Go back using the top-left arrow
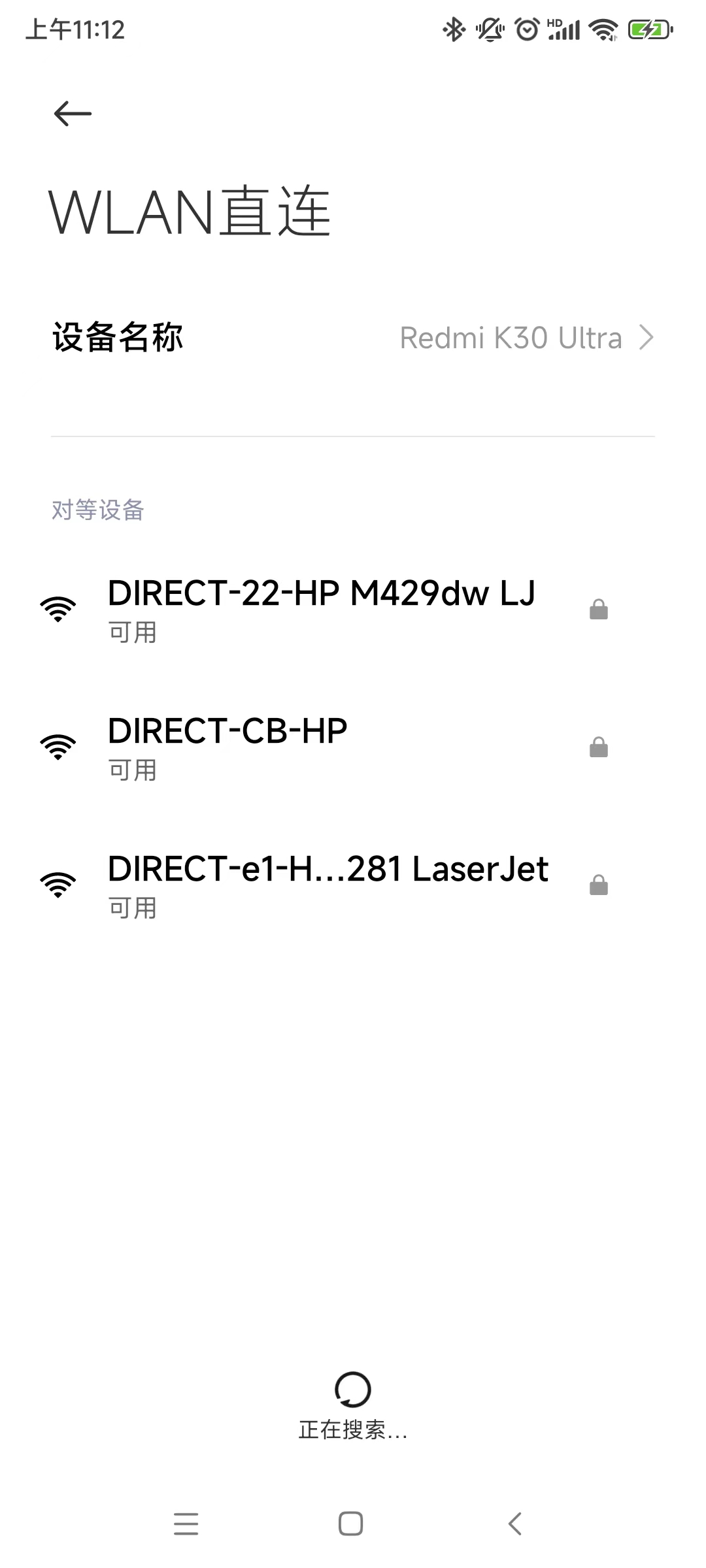 (x=73, y=114)
